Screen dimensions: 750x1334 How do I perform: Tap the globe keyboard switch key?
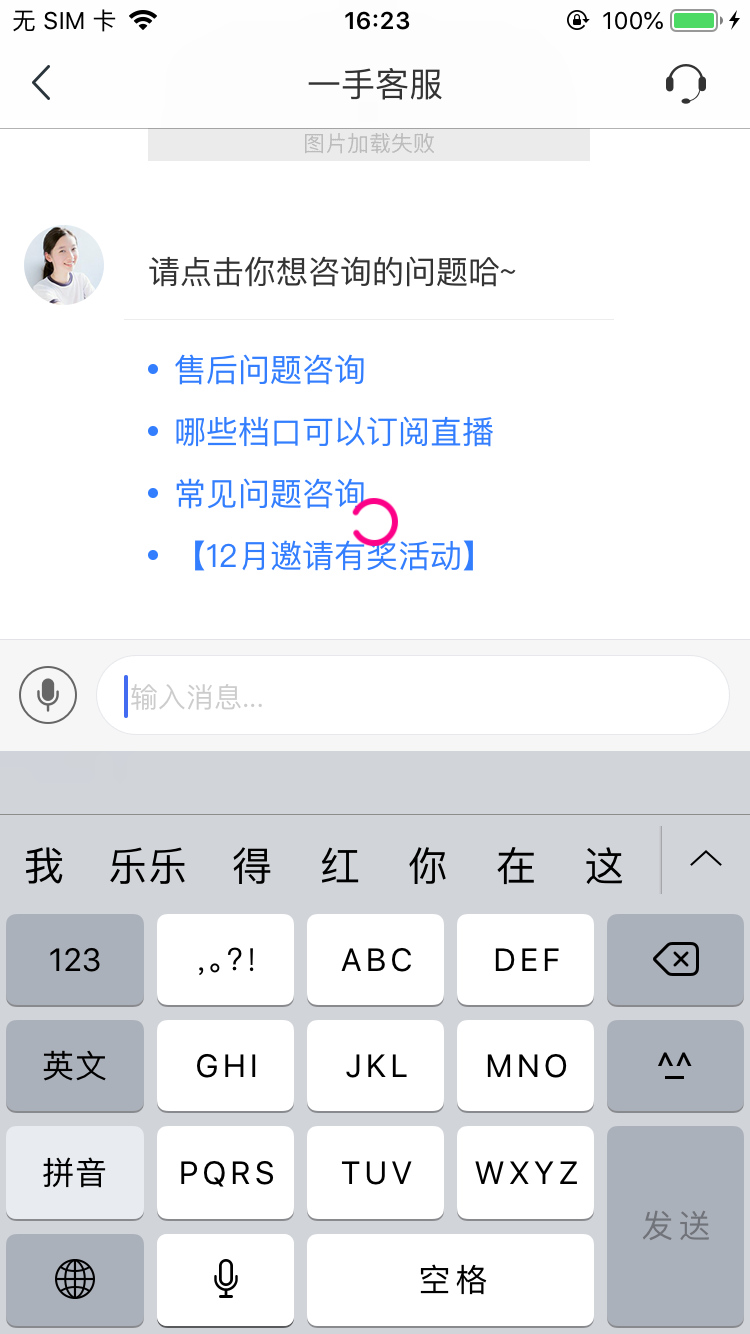(x=75, y=1279)
